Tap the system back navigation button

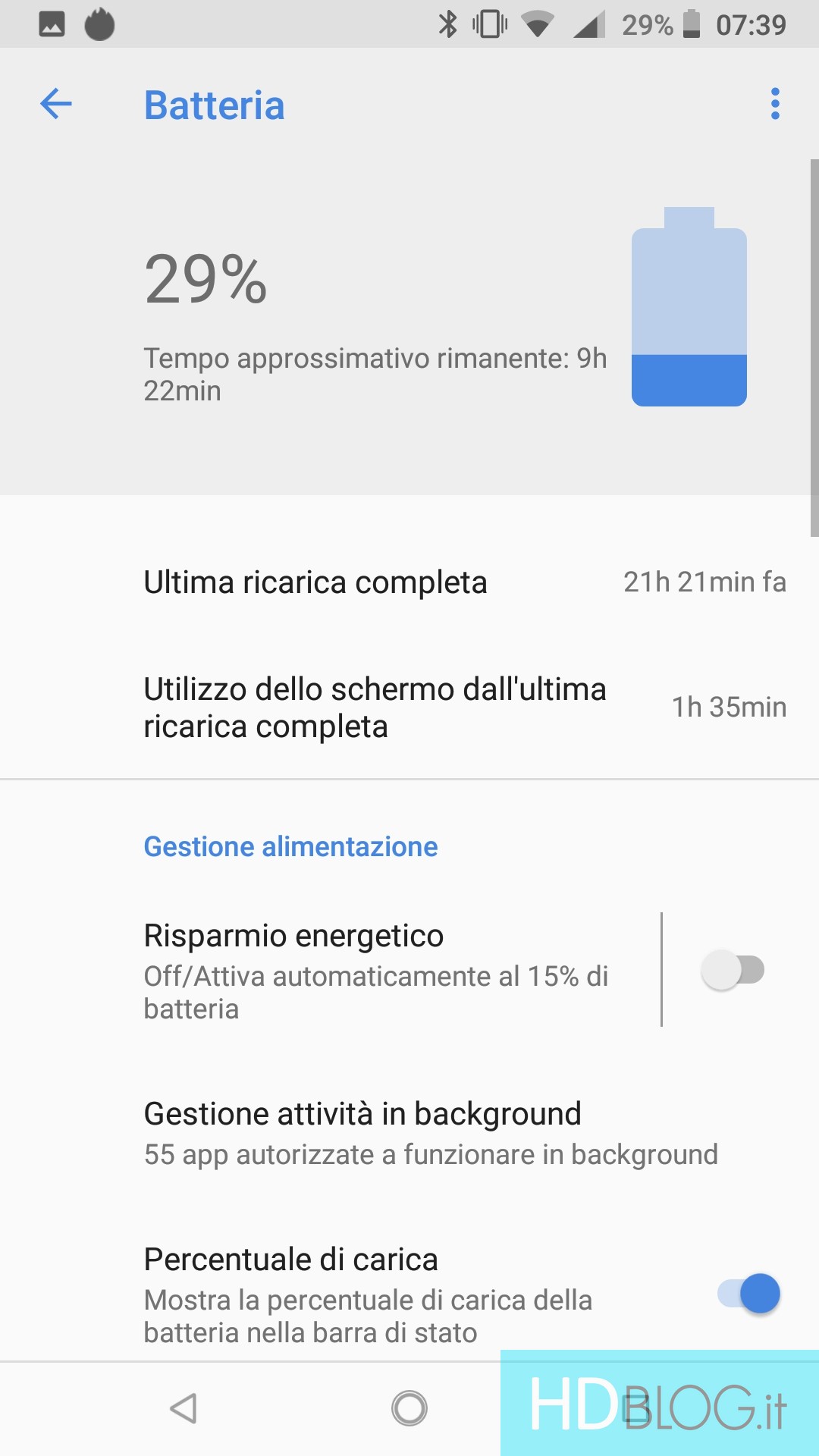click(184, 1409)
